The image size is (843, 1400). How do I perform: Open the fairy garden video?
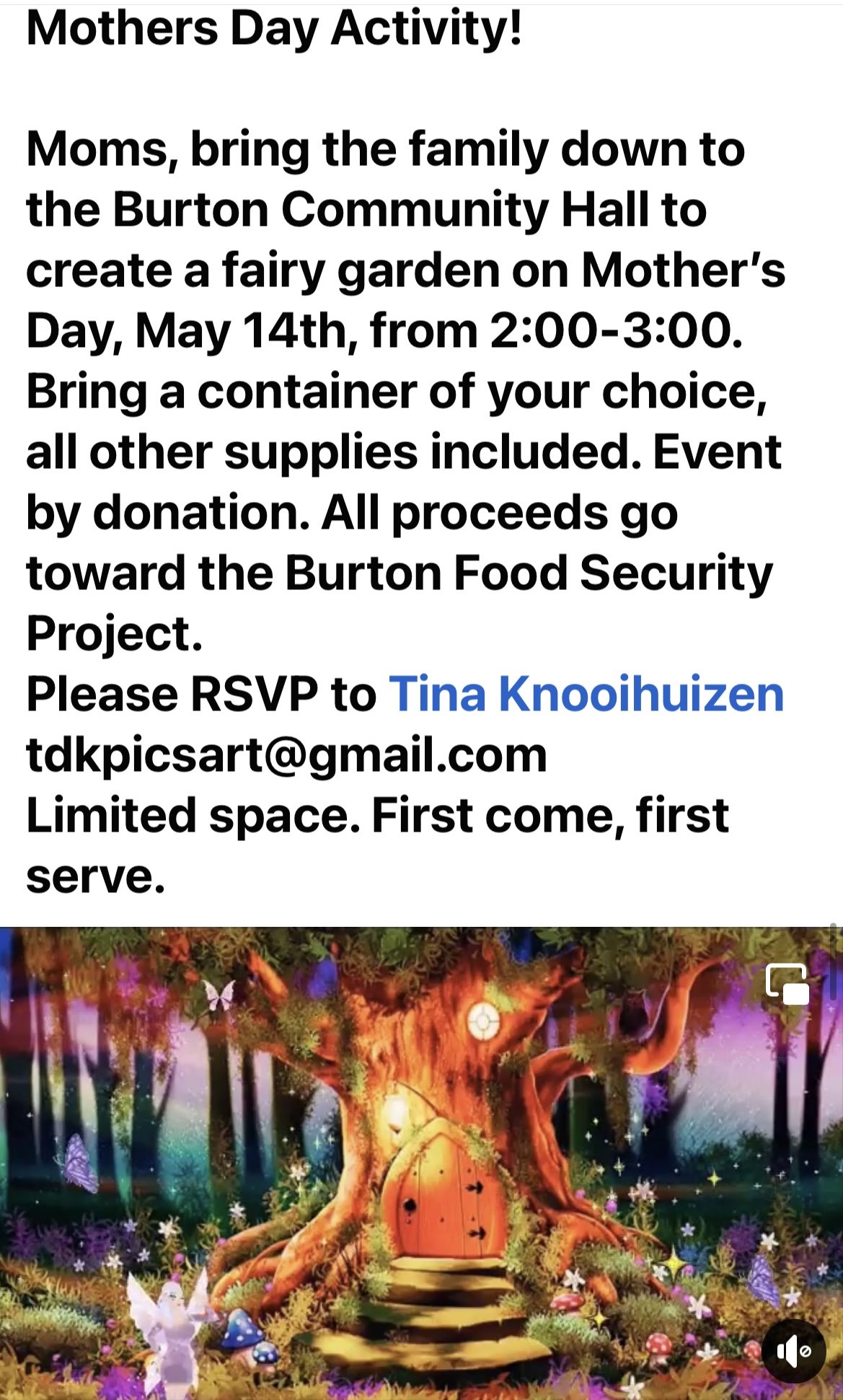[421, 1163]
